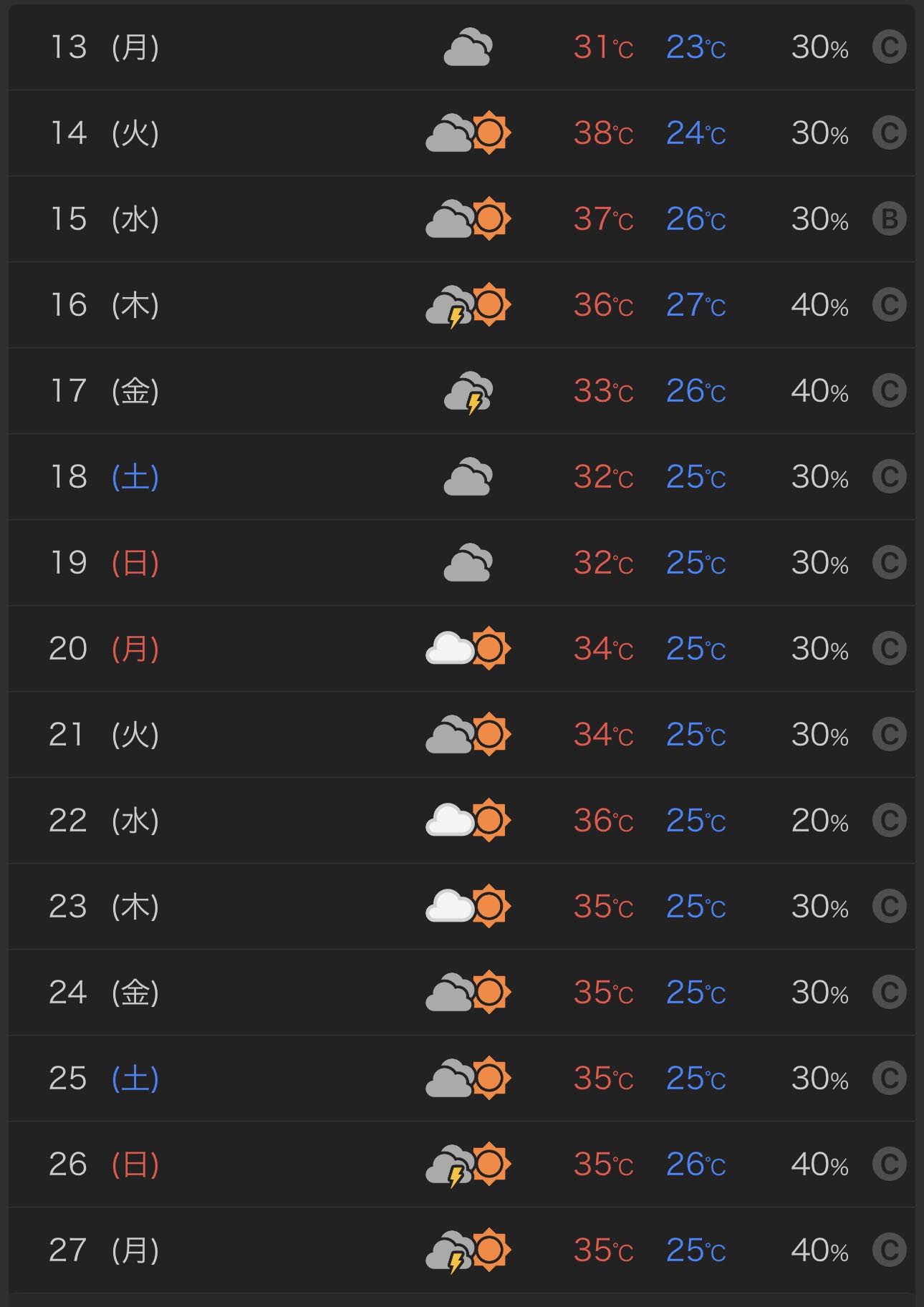Image resolution: width=924 pixels, height=1307 pixels.
Task: View details for 17 (金)
Action: (462, 391)
